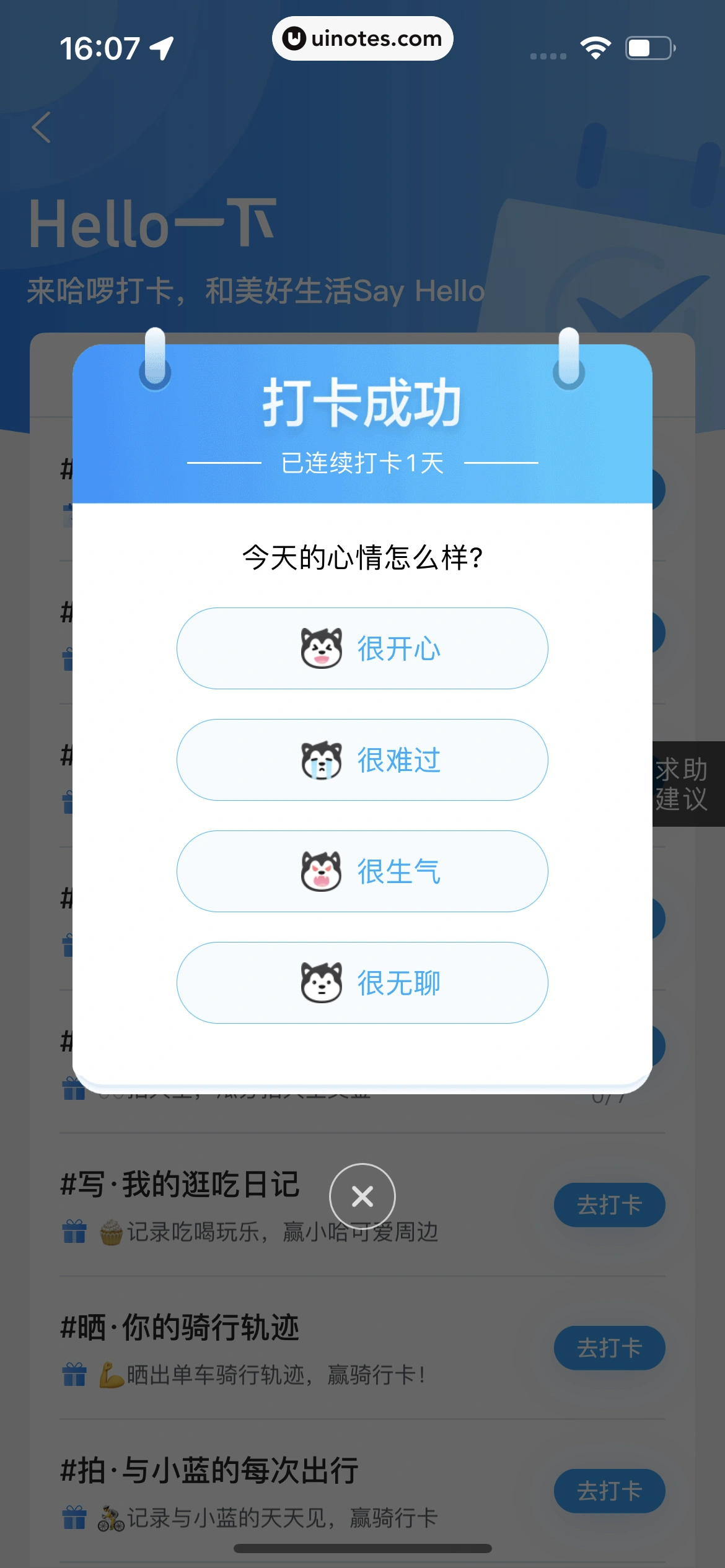
Task: Choose the 很难过 mood option
Action: click(362, 760)
